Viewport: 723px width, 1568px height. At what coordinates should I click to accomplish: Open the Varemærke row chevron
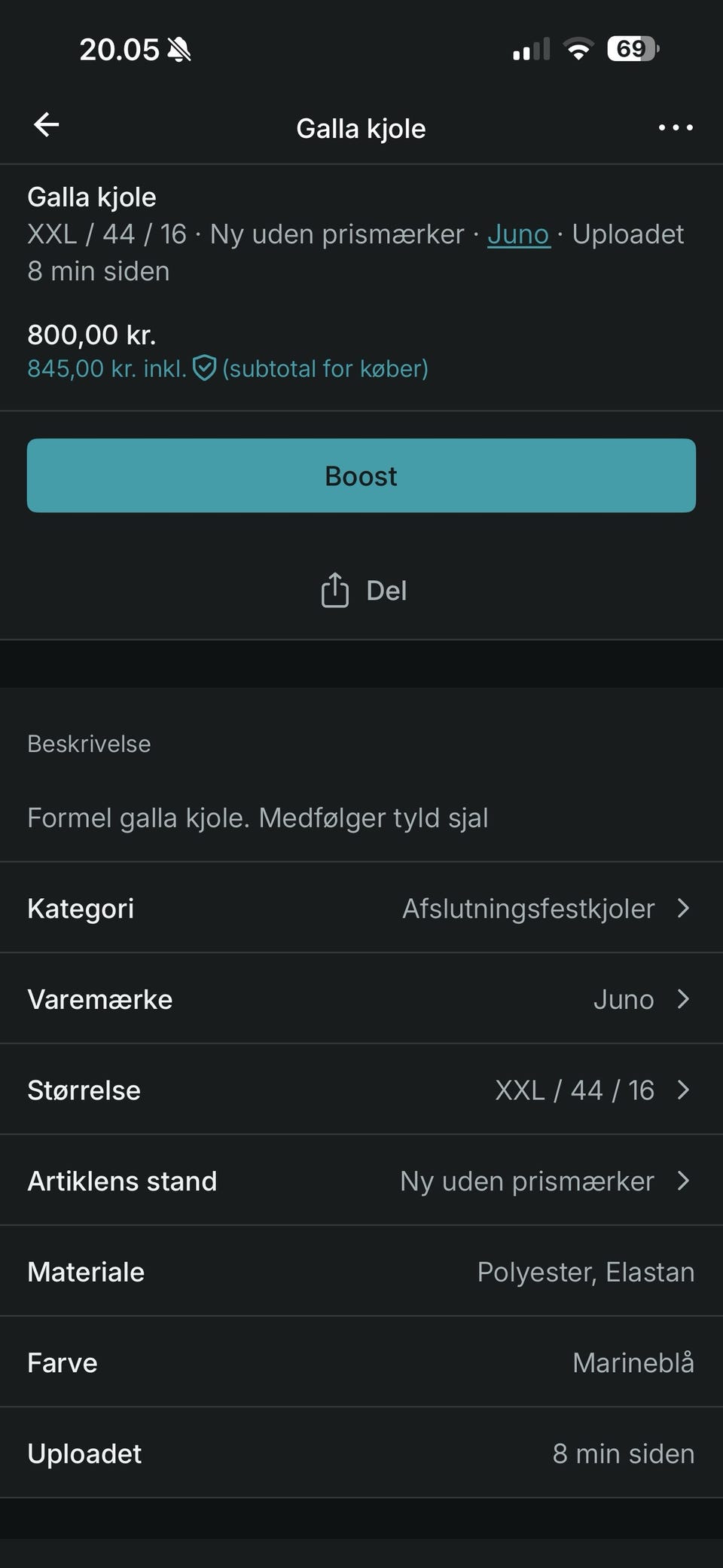[x=684, y=999]
